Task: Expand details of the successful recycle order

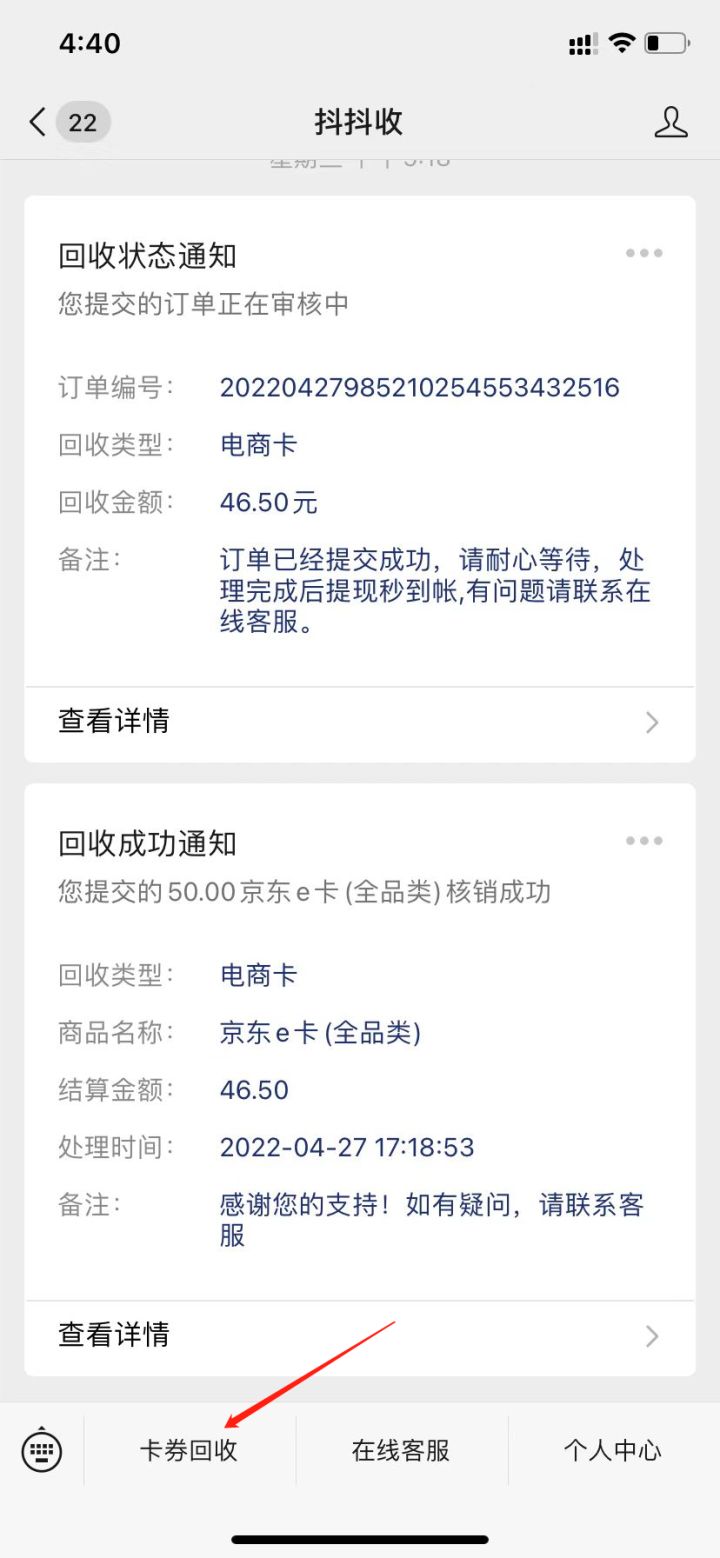Action: 113,1335
